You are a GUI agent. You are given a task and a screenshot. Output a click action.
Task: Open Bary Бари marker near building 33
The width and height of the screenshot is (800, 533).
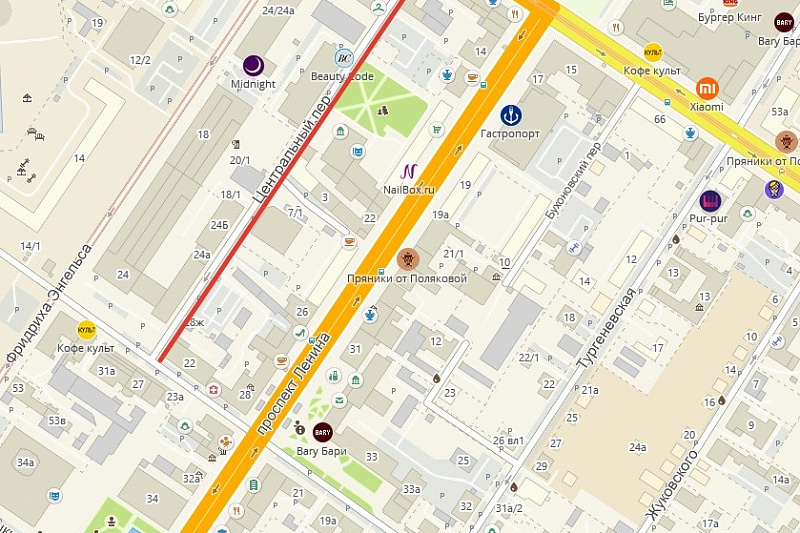point(322,433)
